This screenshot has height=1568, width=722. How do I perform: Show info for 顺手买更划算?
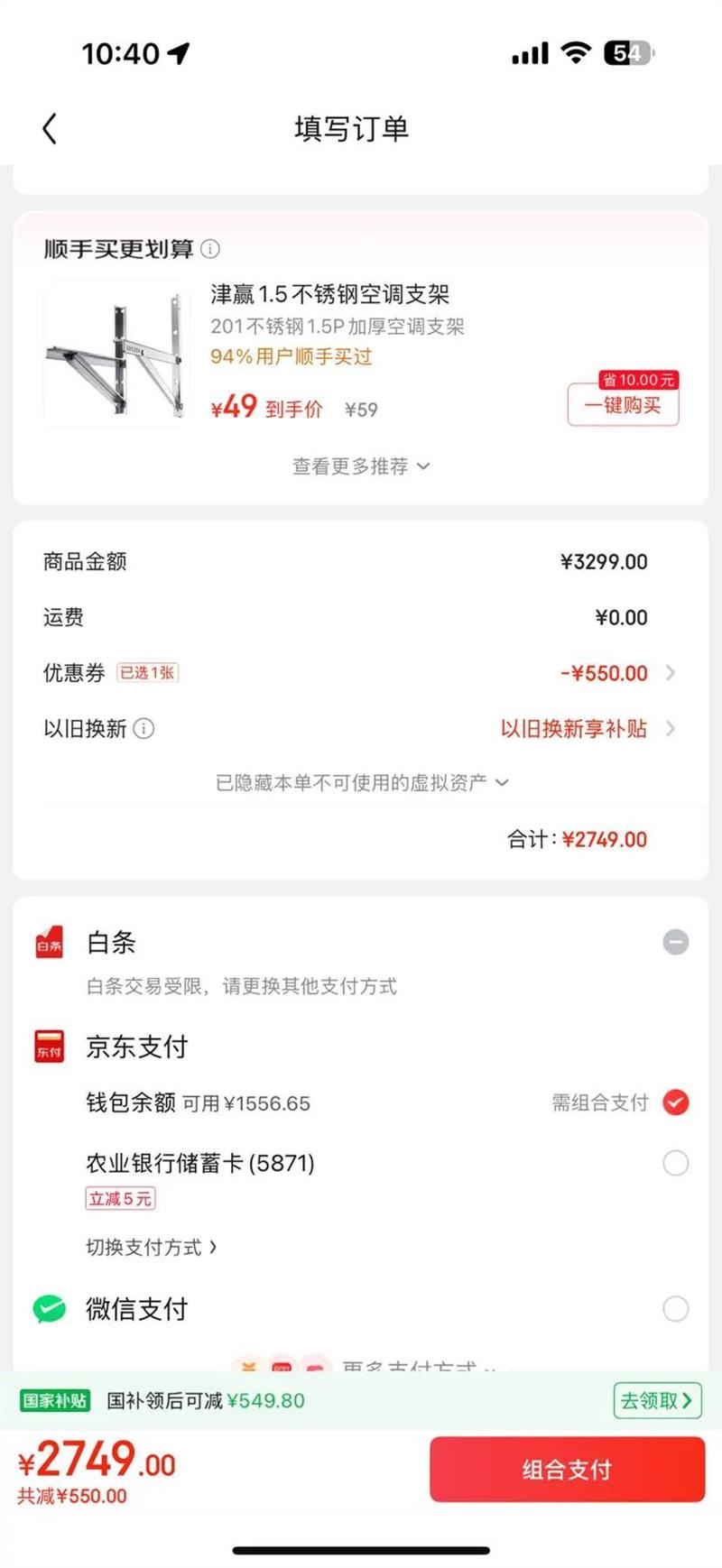pos(210,249)
